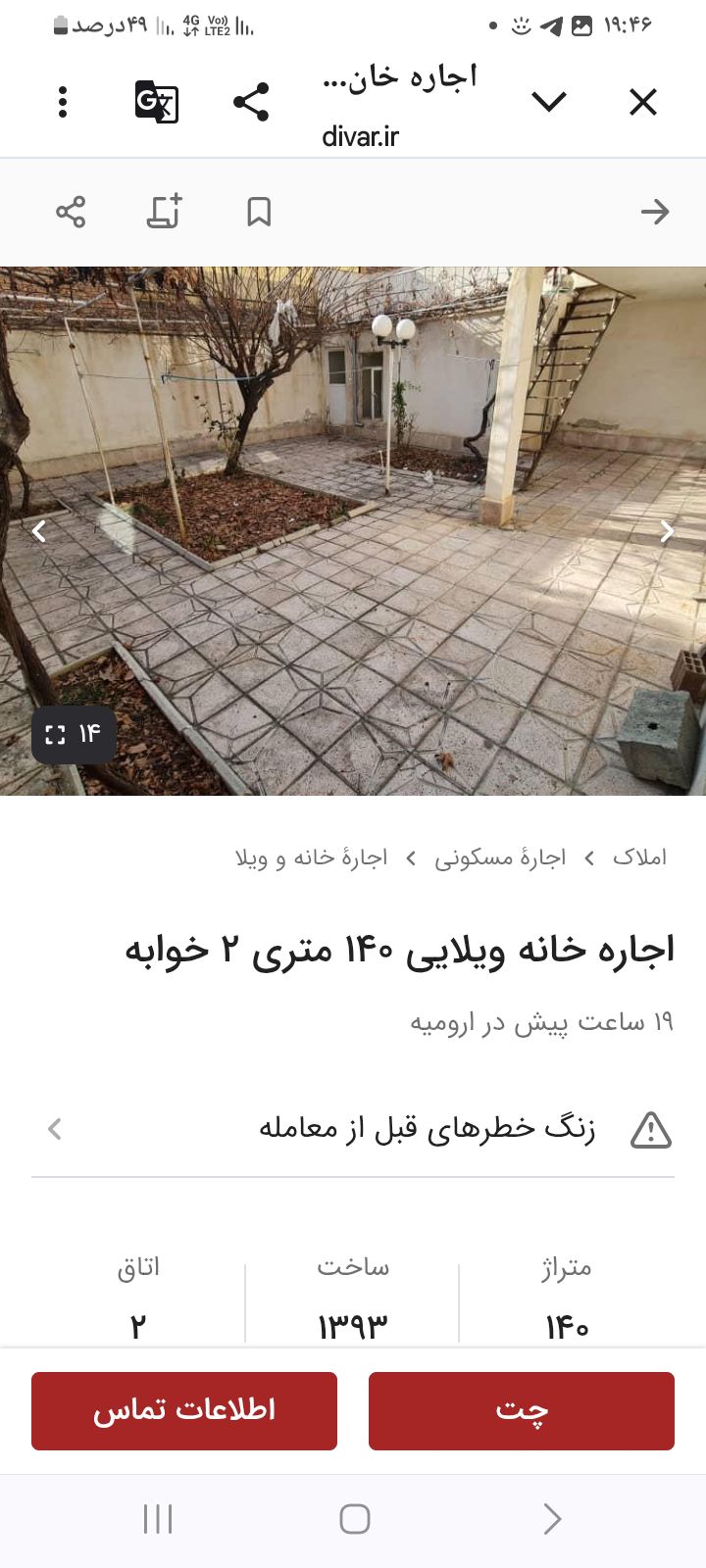Open the اجارهٔ مسکونی breadcrumb
The image size is (706, 1568).
click(500, 857)
